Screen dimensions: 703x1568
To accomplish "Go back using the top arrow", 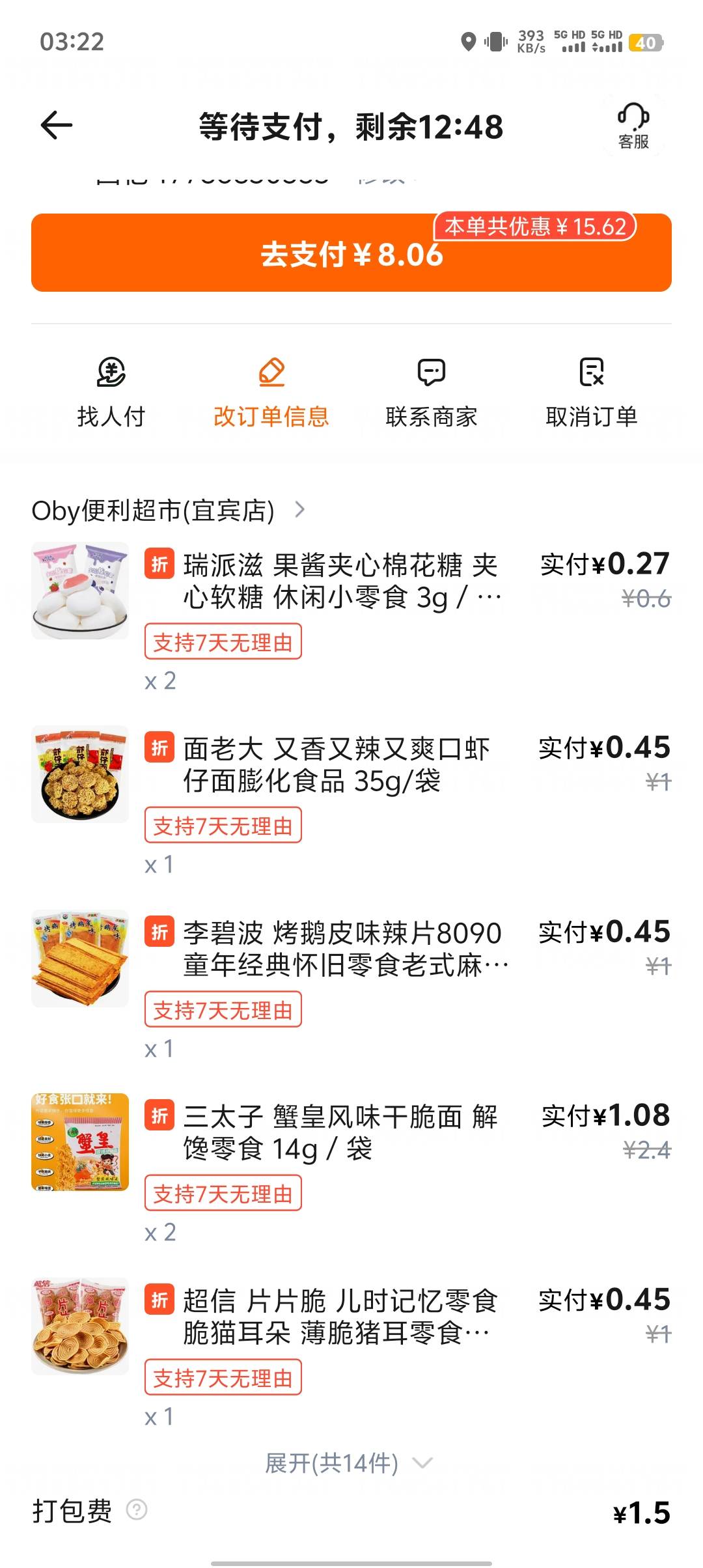I will 57,125.
